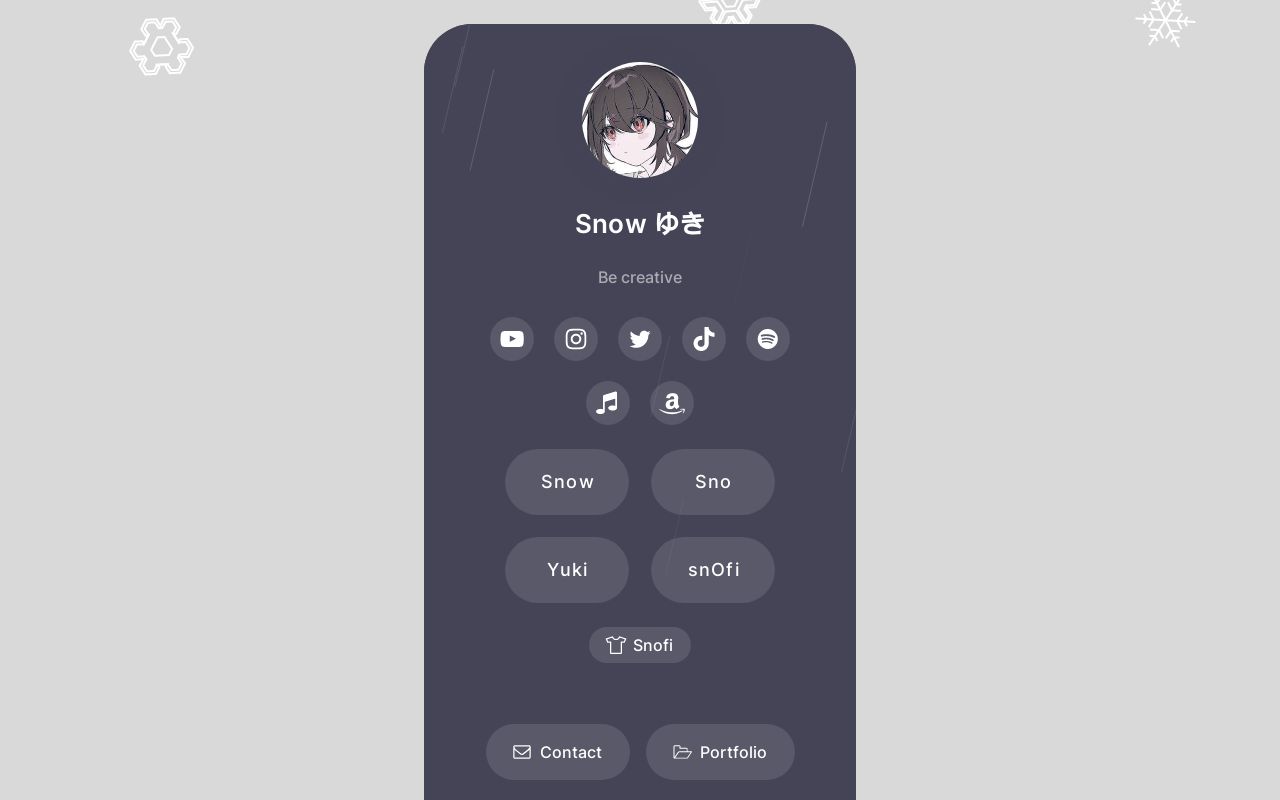This screenshot has width=1280, height=800.
Task: Open the YouTube social link
Action: coord(512,339)
